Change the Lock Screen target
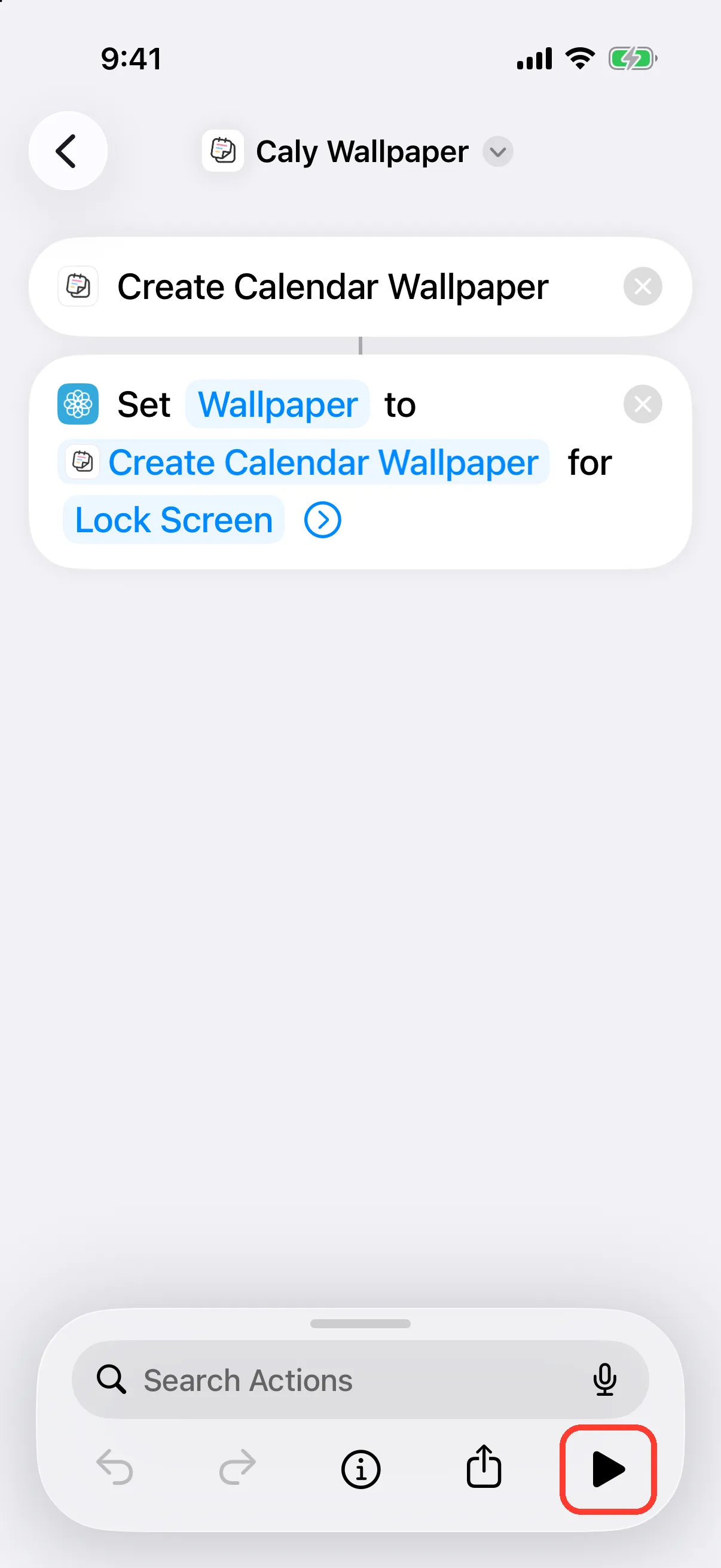 coord(173,520)
